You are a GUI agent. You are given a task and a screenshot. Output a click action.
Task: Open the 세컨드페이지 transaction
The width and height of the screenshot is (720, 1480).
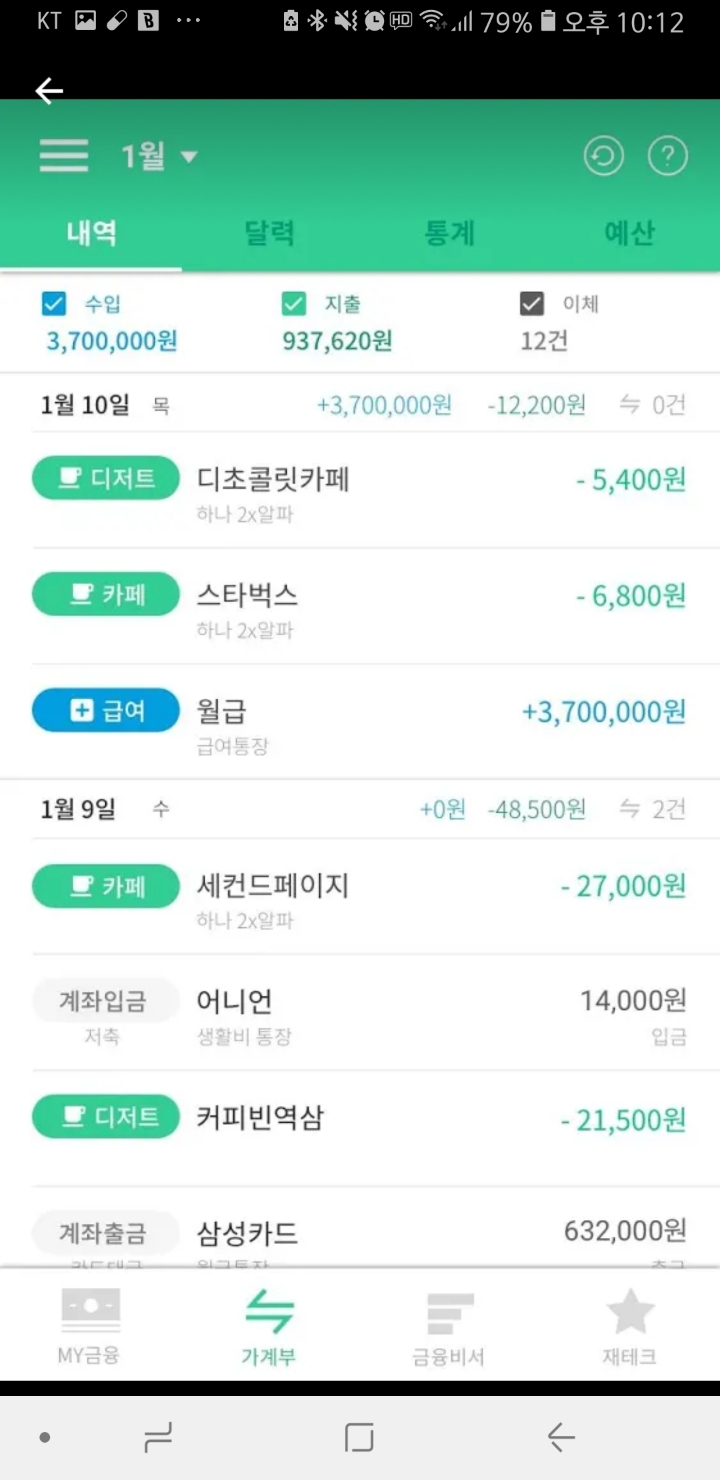click(360, 897)
